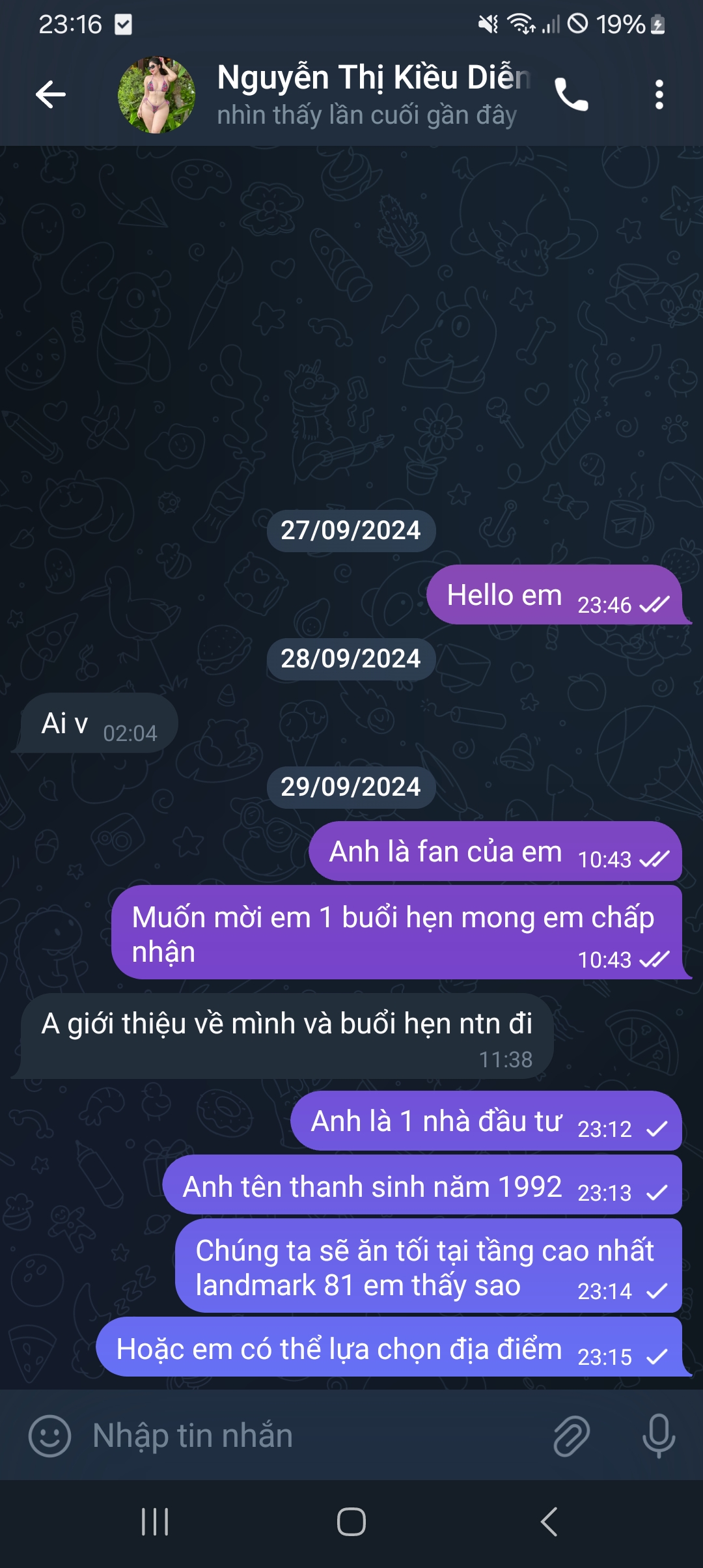The image size is (703, 1568).
Task: Open Nguyễn Thị Kiều Diễn's profile picture
Action: point(156,94)
